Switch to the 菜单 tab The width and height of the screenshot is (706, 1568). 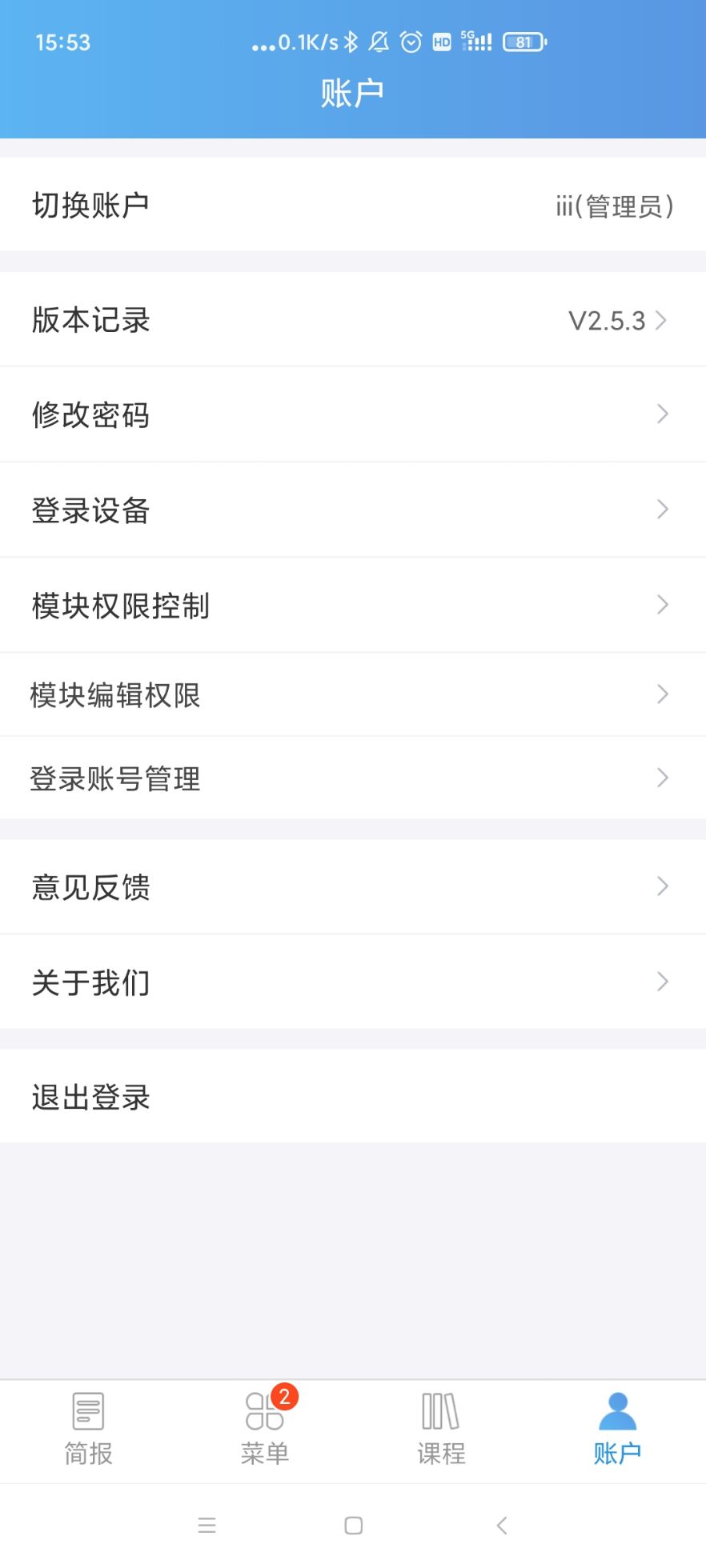click(x=265, y=1429)
